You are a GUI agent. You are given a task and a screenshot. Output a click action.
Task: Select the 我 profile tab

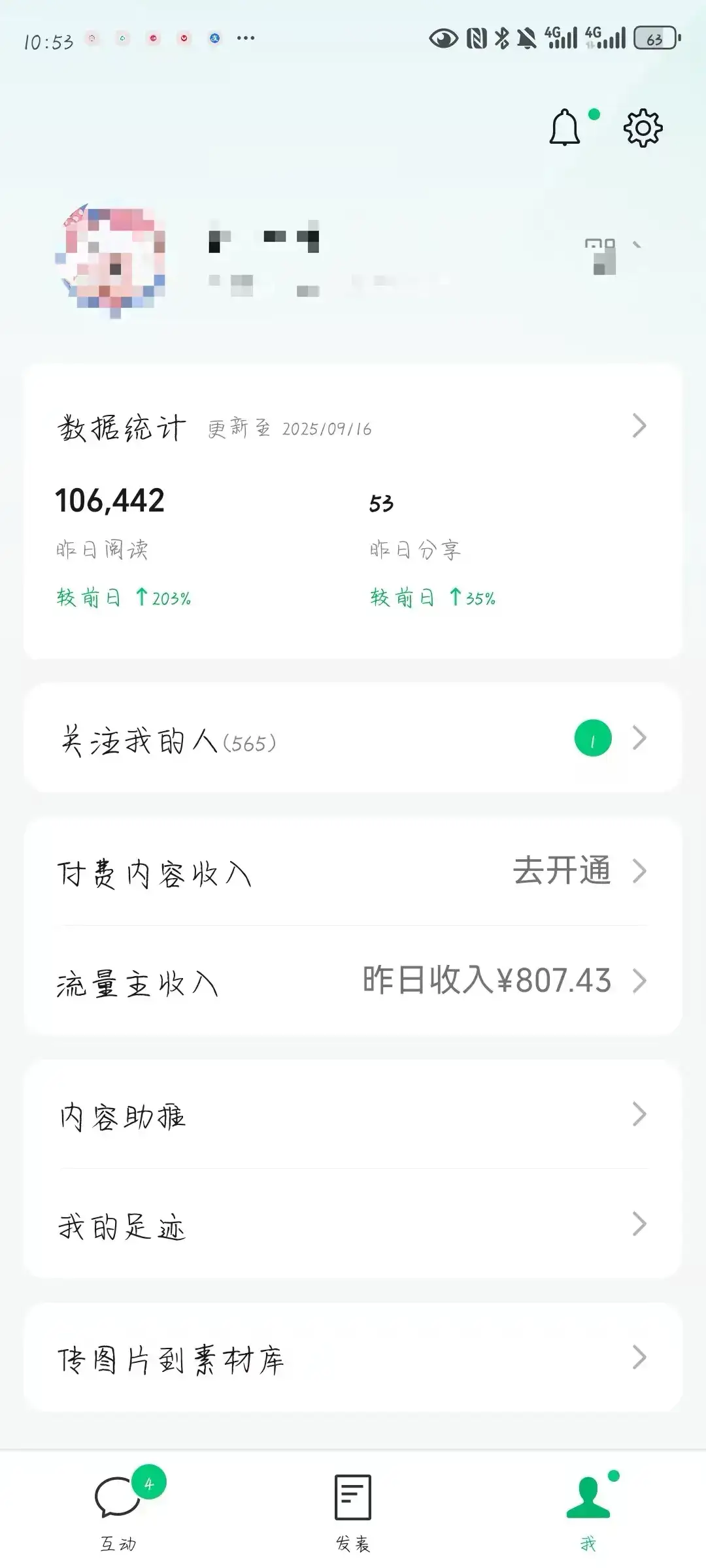(x=587, y=1509)
